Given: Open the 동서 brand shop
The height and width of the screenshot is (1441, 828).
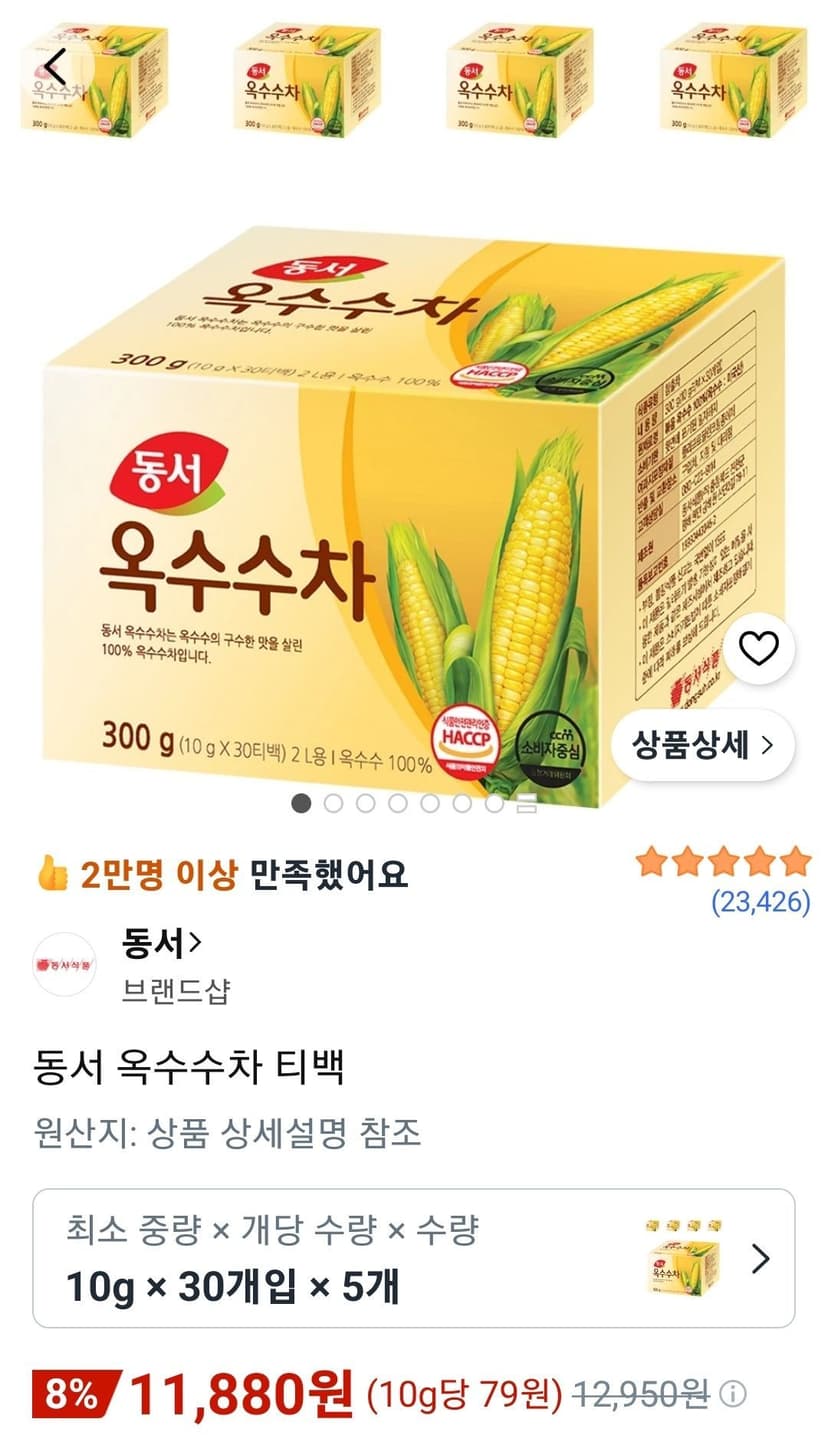Looking at the screenshot, I should click(x=160, y=943).
